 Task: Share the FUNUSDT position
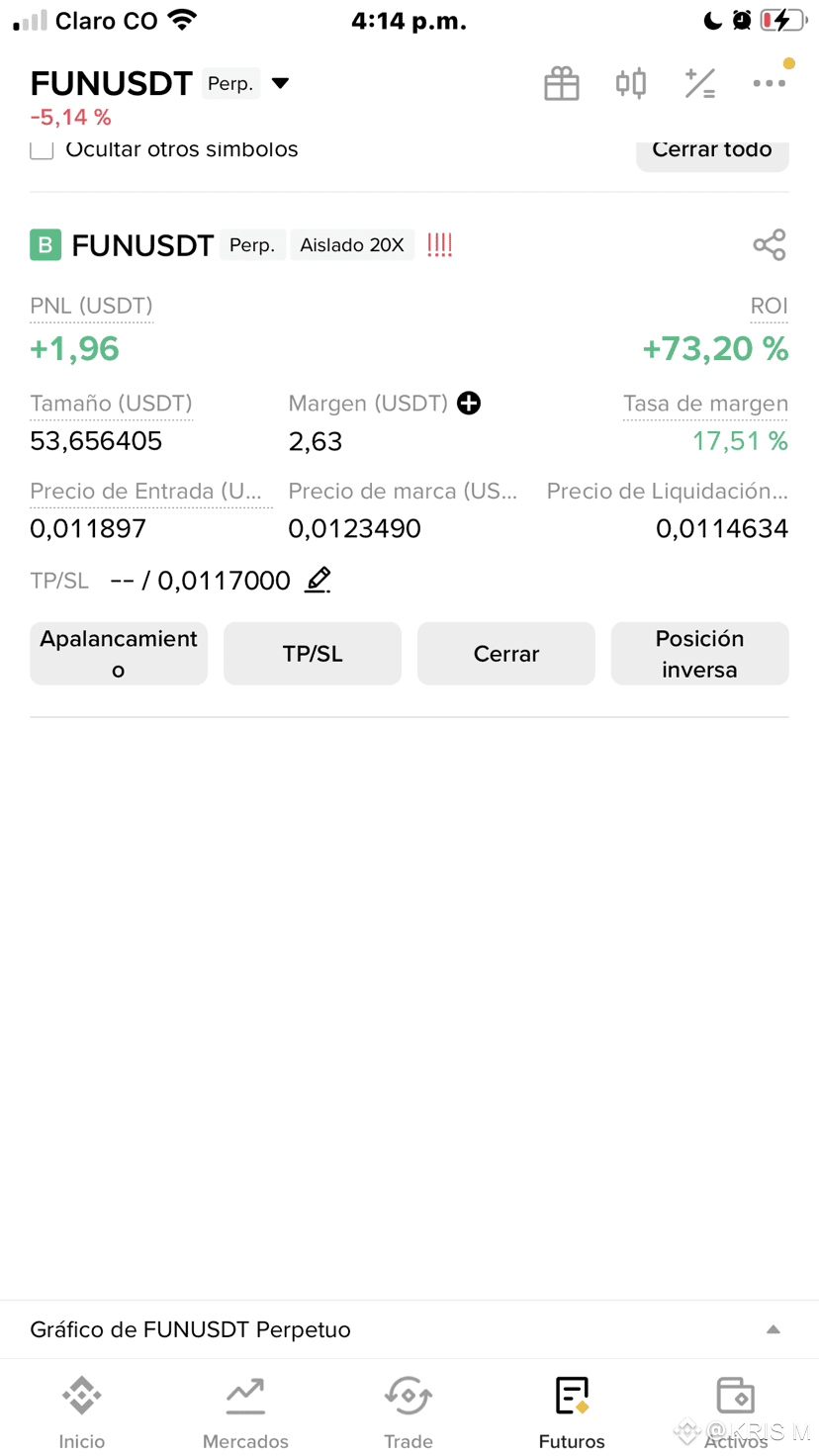770,245
